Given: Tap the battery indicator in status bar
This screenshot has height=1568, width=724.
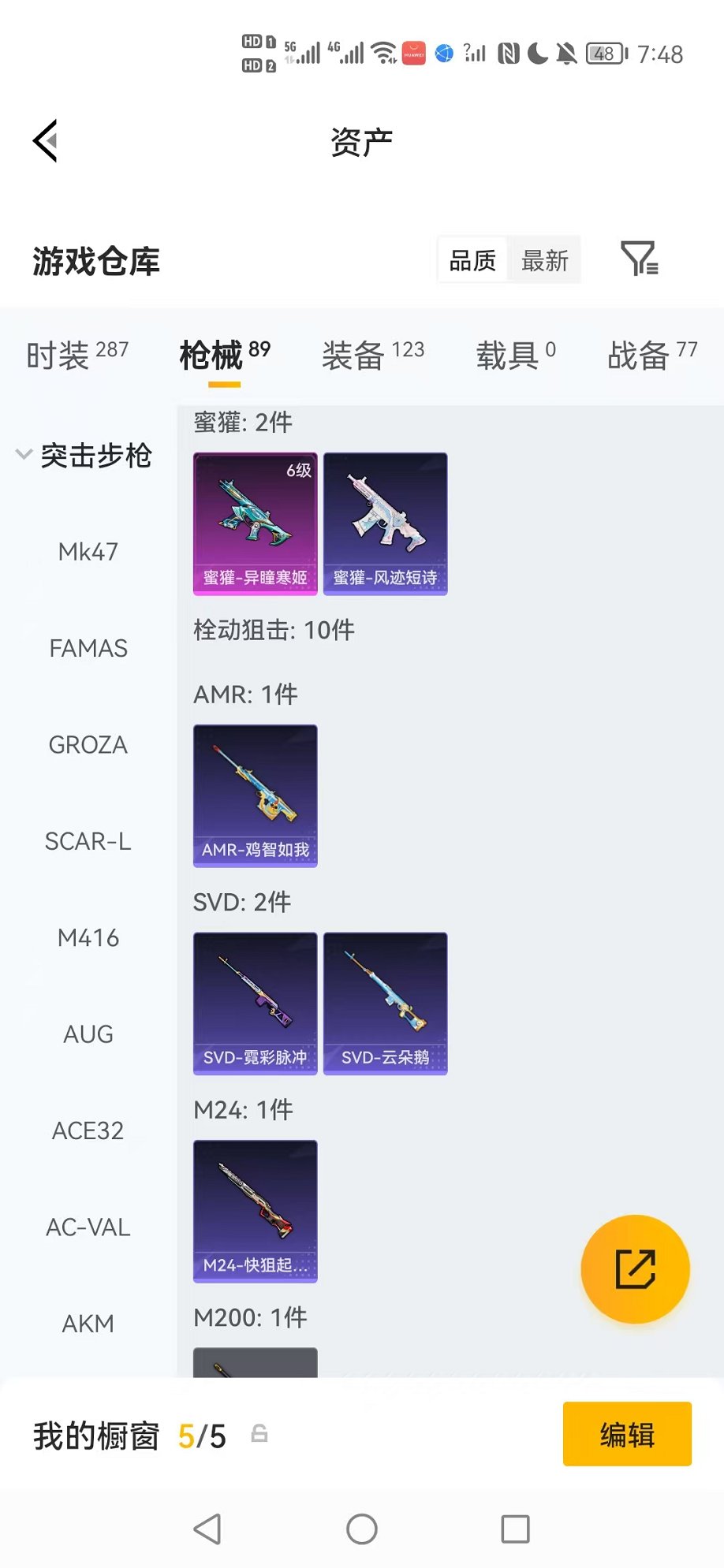Looking at the screenshot, I should [606, 53].
